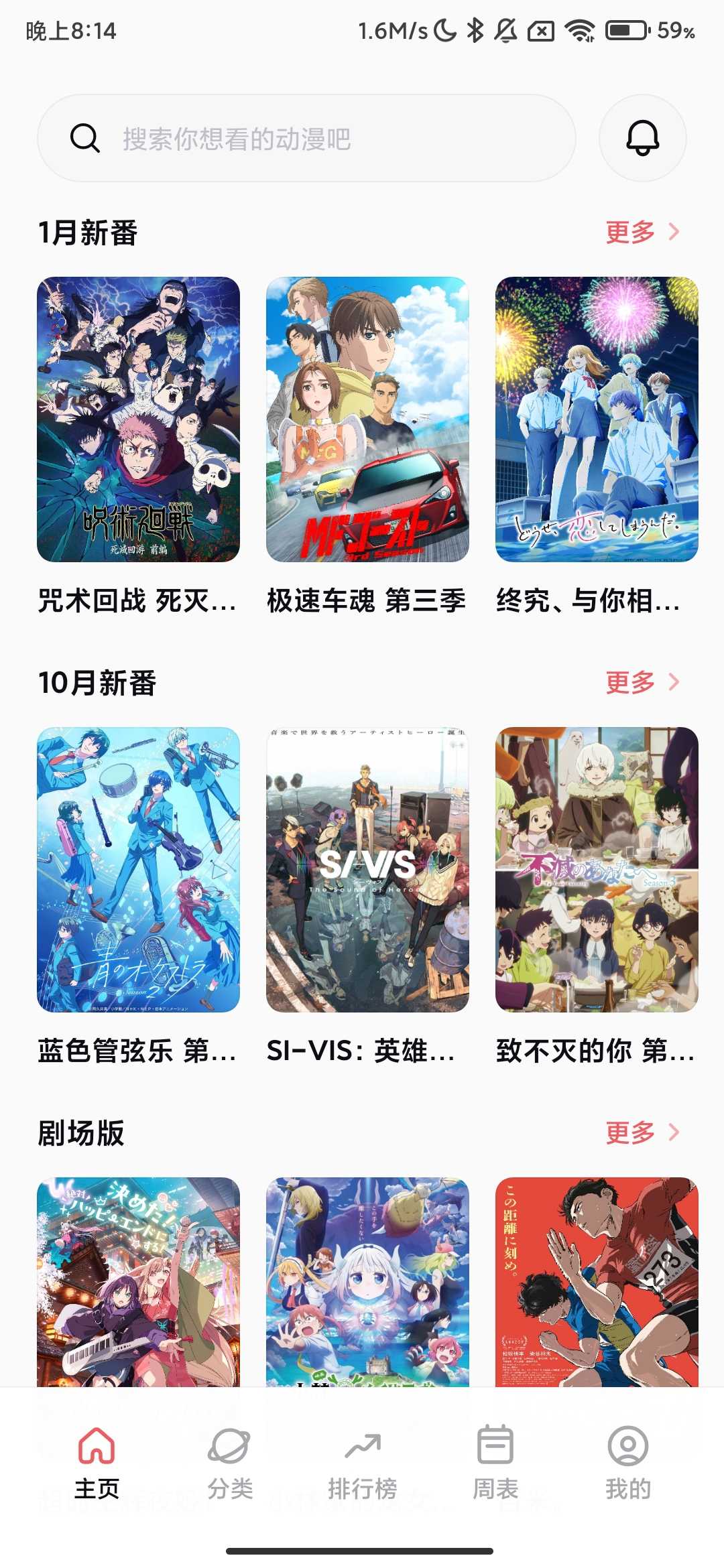Select the 致不灭的你 anime card
The image size is (724, 1568).
point(597,870)
